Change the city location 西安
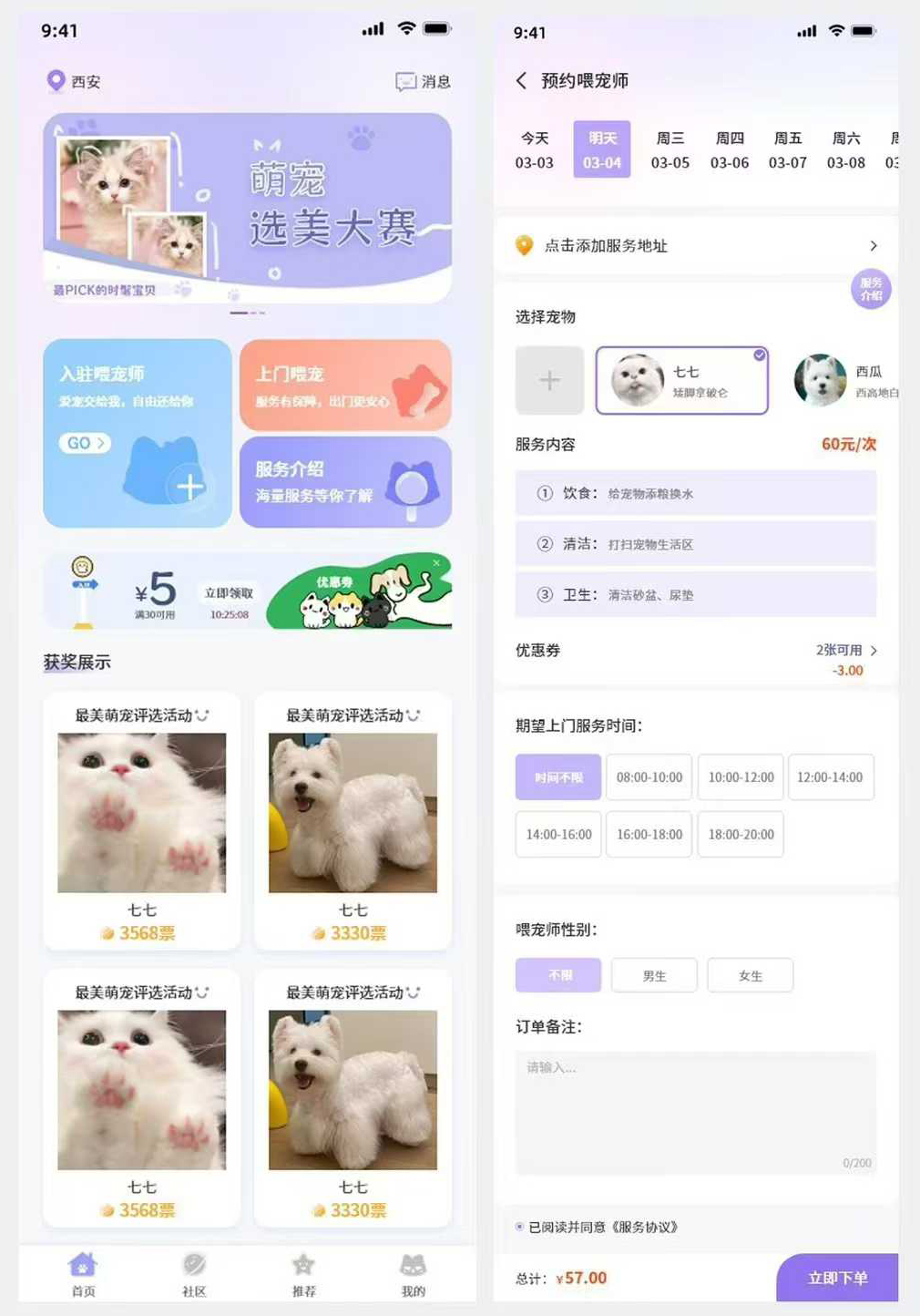This screenshot has height=1316, width=920. (74, 82)
